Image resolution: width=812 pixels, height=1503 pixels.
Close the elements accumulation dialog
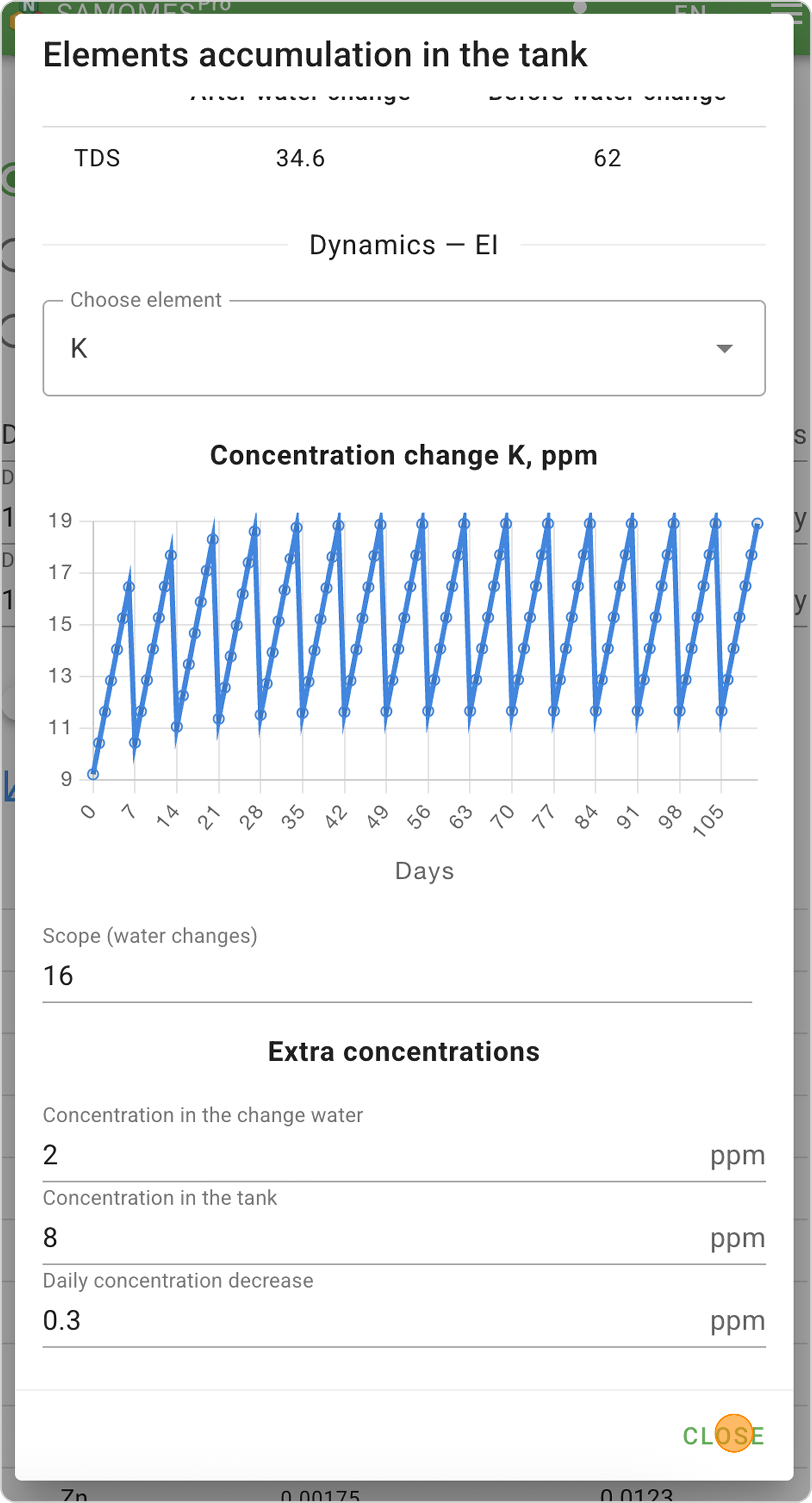point(723,1436)
